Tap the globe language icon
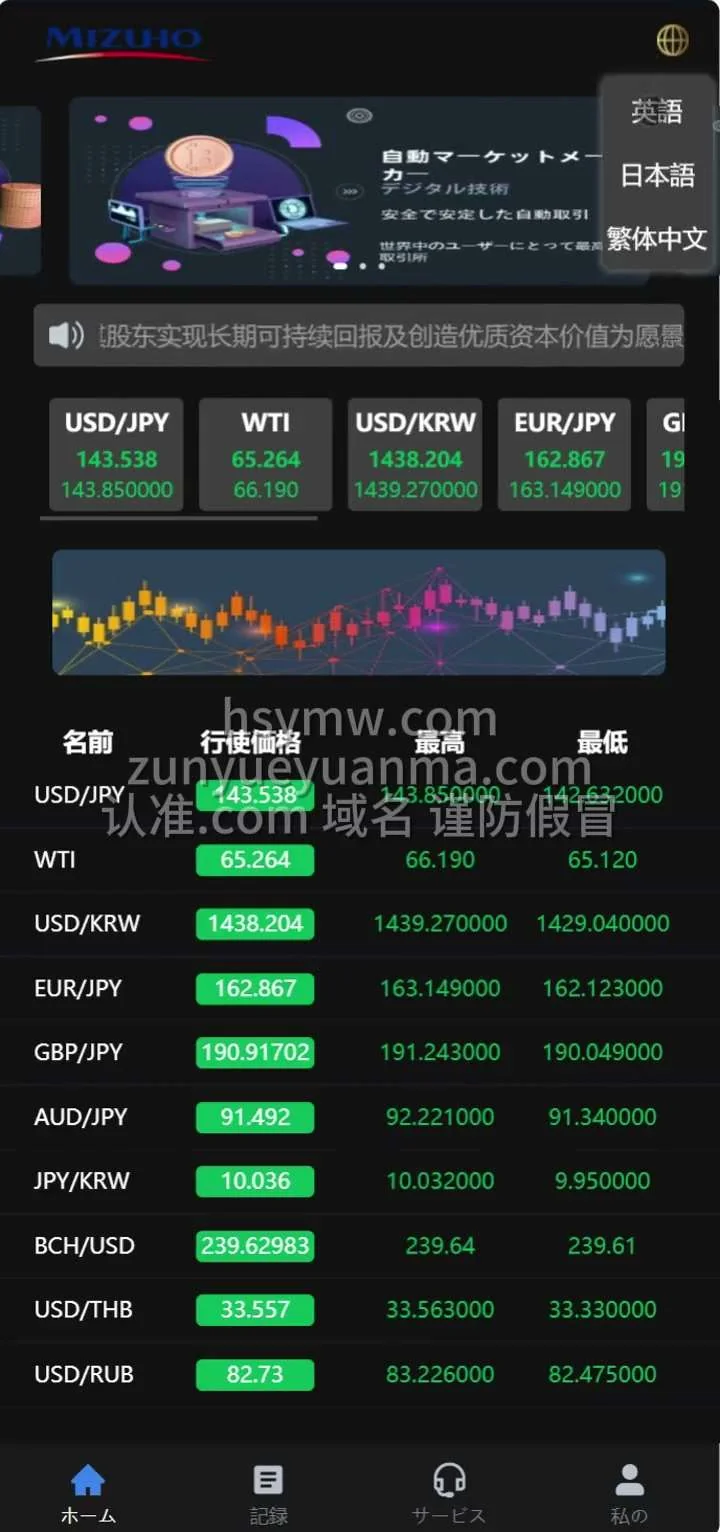The image size is (720, 1532). click(672, 40)
